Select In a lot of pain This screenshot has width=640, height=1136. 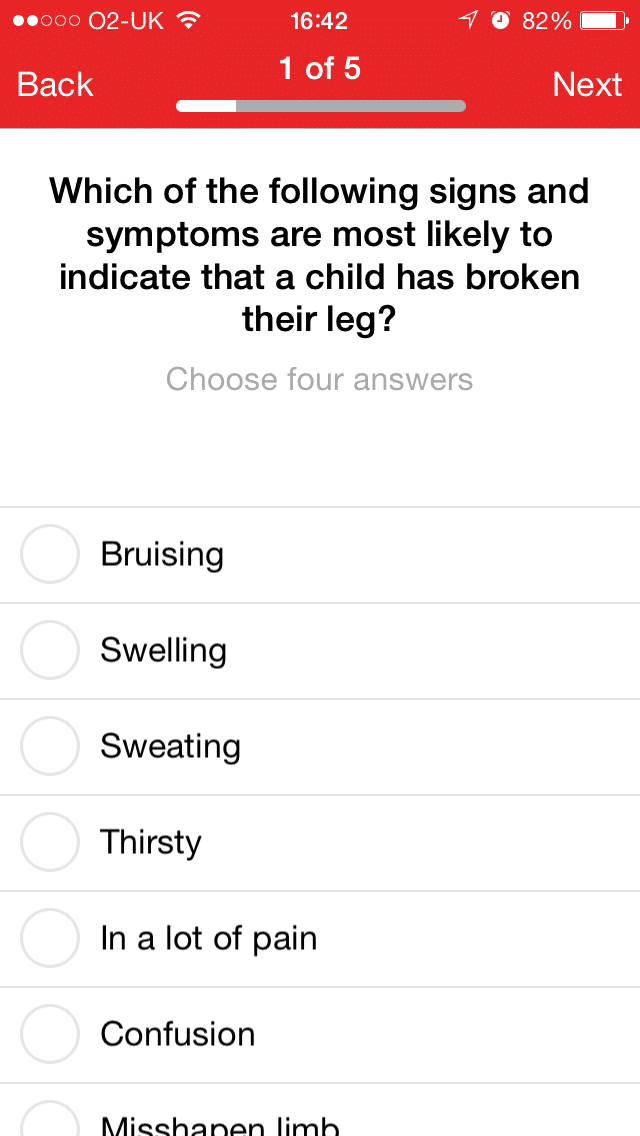pyautogui.click(x=320, y=939)
